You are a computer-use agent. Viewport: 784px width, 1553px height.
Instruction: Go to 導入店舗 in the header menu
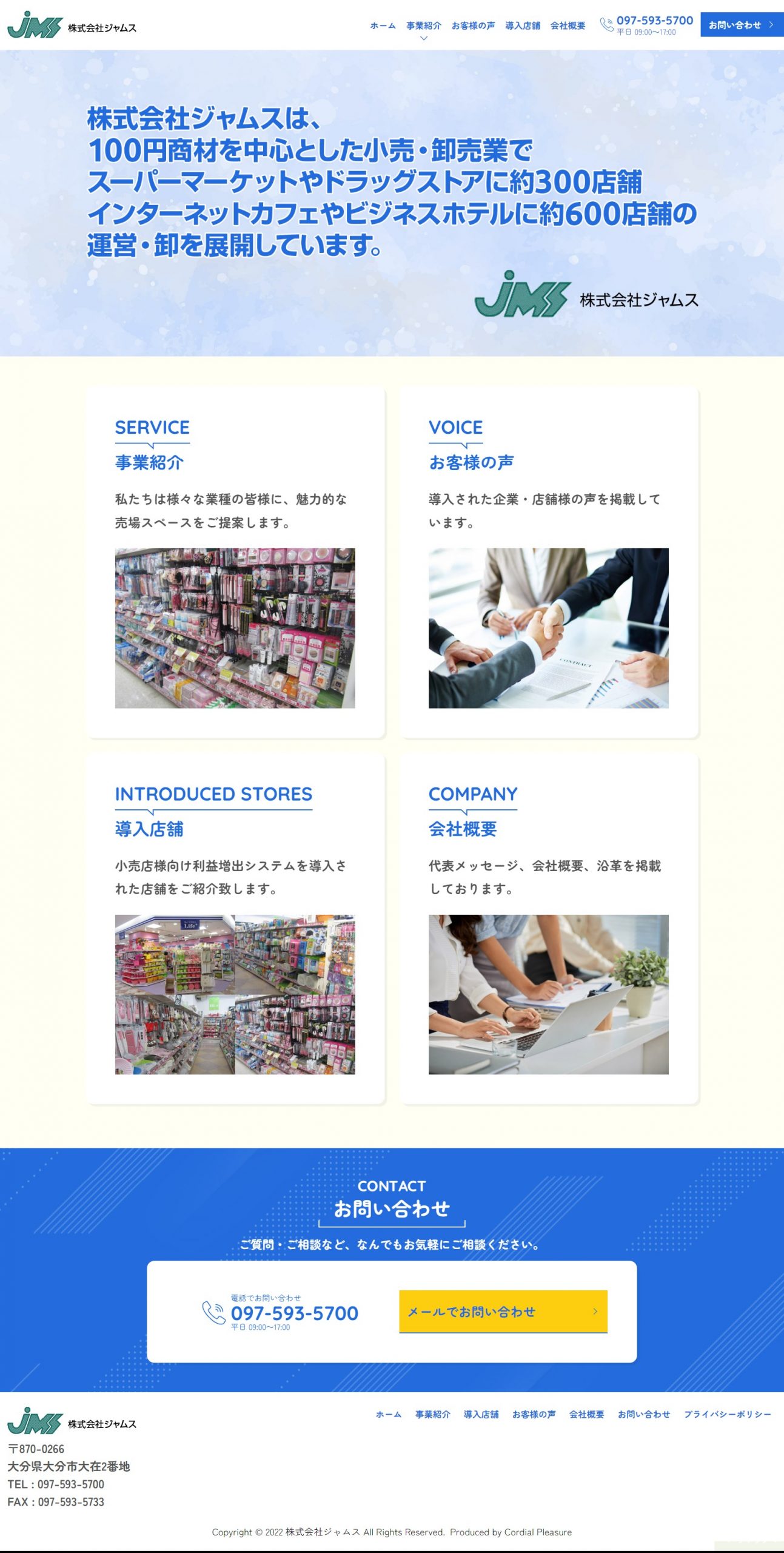click(522, 25)
